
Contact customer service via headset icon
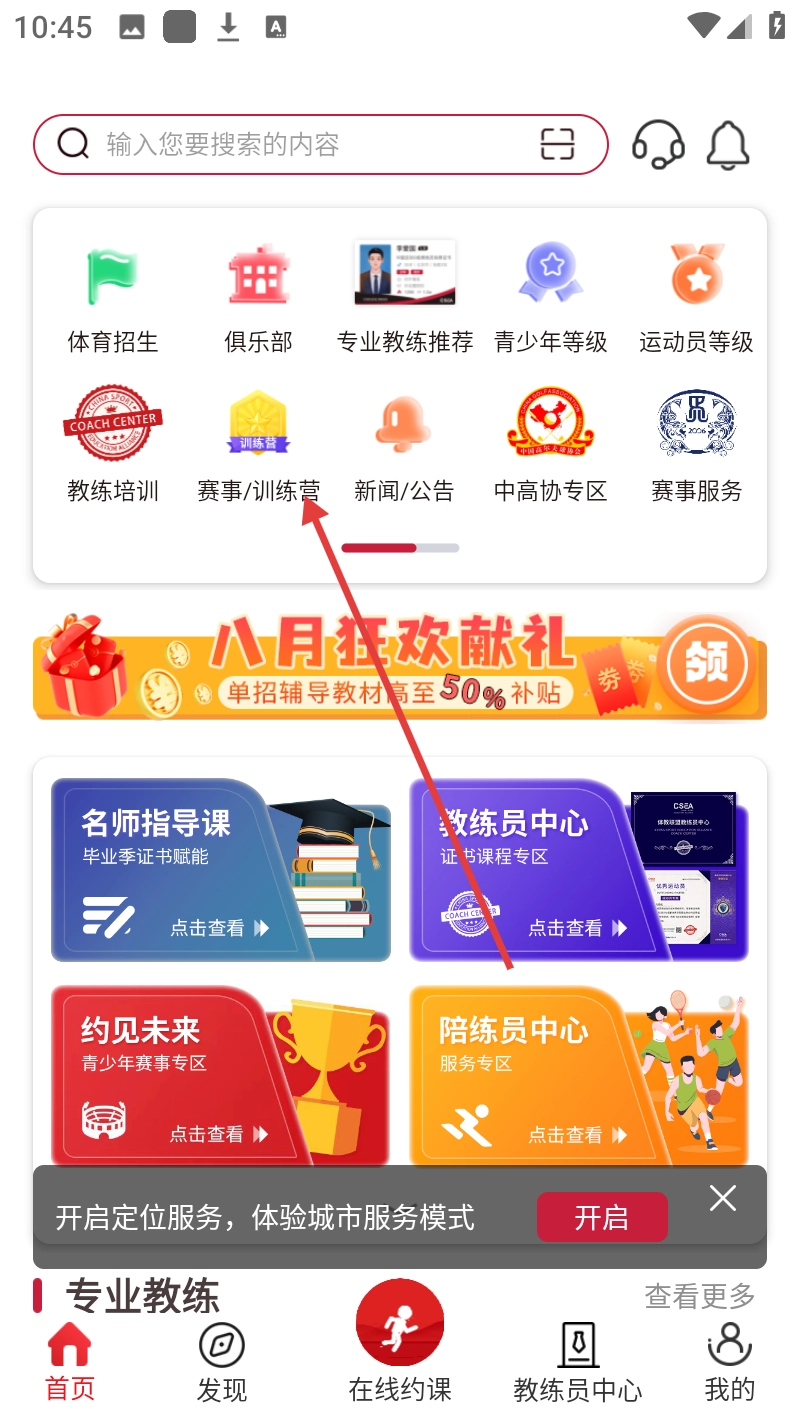(658, 145)
